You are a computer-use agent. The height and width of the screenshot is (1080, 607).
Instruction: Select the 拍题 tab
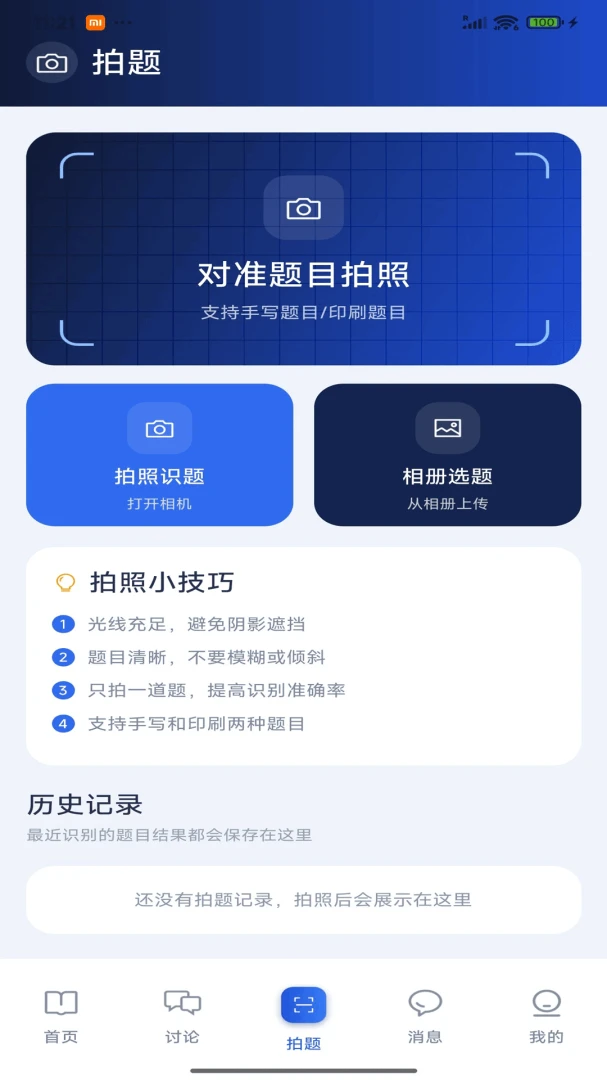pos(304,1018)
